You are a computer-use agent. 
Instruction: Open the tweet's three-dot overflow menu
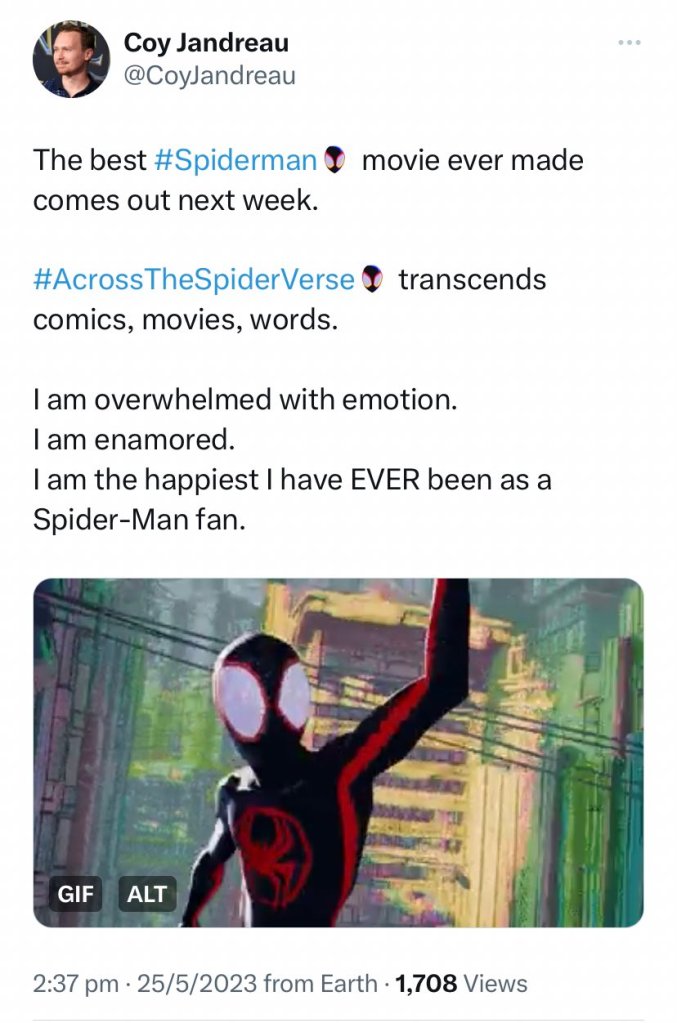click(x=628, y=43)
